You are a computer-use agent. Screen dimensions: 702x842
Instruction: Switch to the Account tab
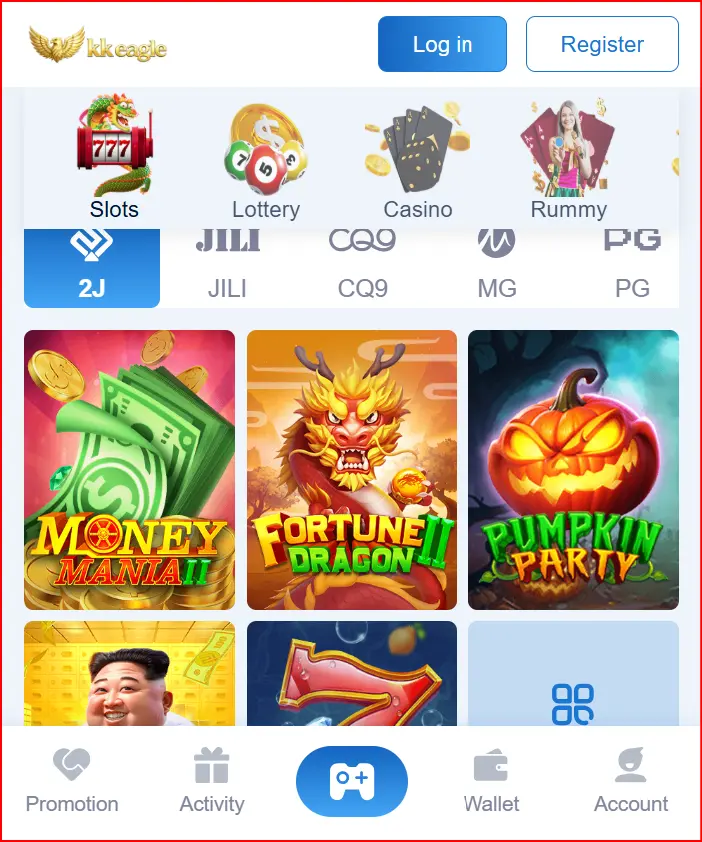[631, 783]
